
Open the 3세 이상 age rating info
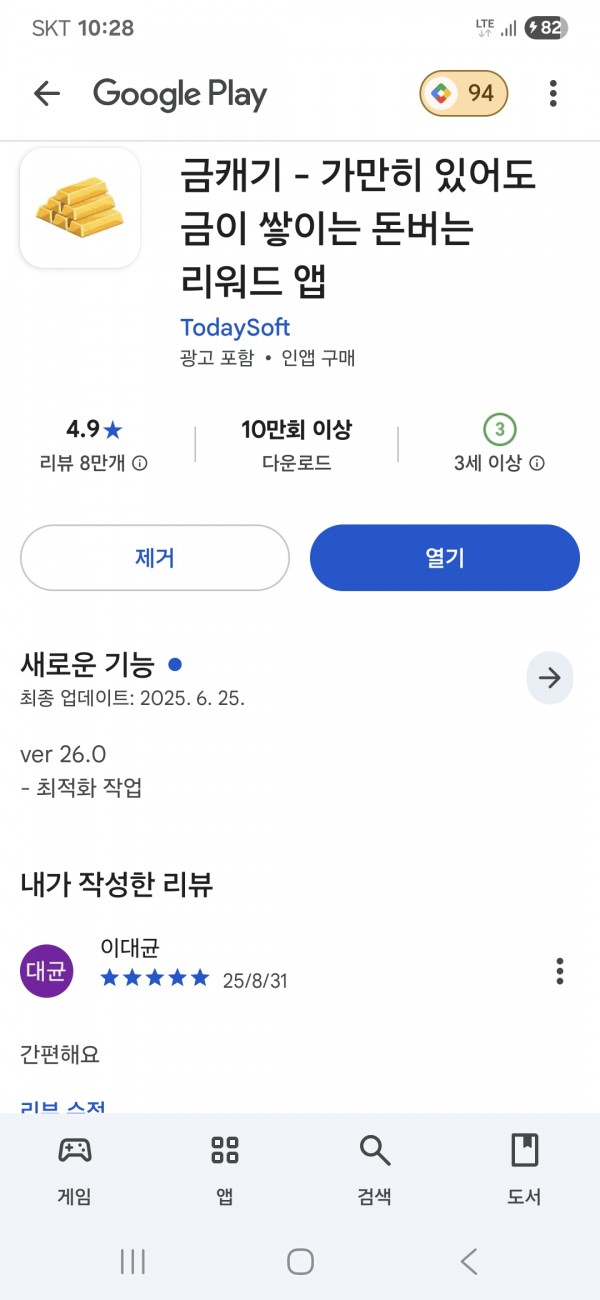click(537, 464)
